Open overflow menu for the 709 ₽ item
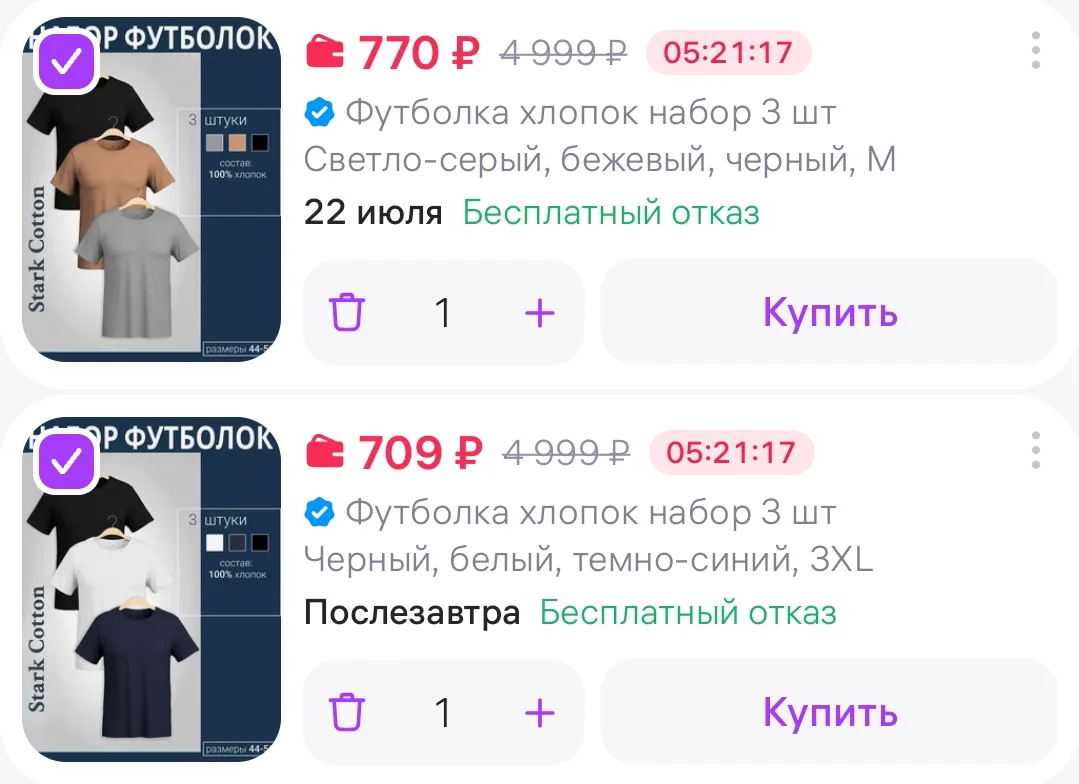 (1036, 451)
